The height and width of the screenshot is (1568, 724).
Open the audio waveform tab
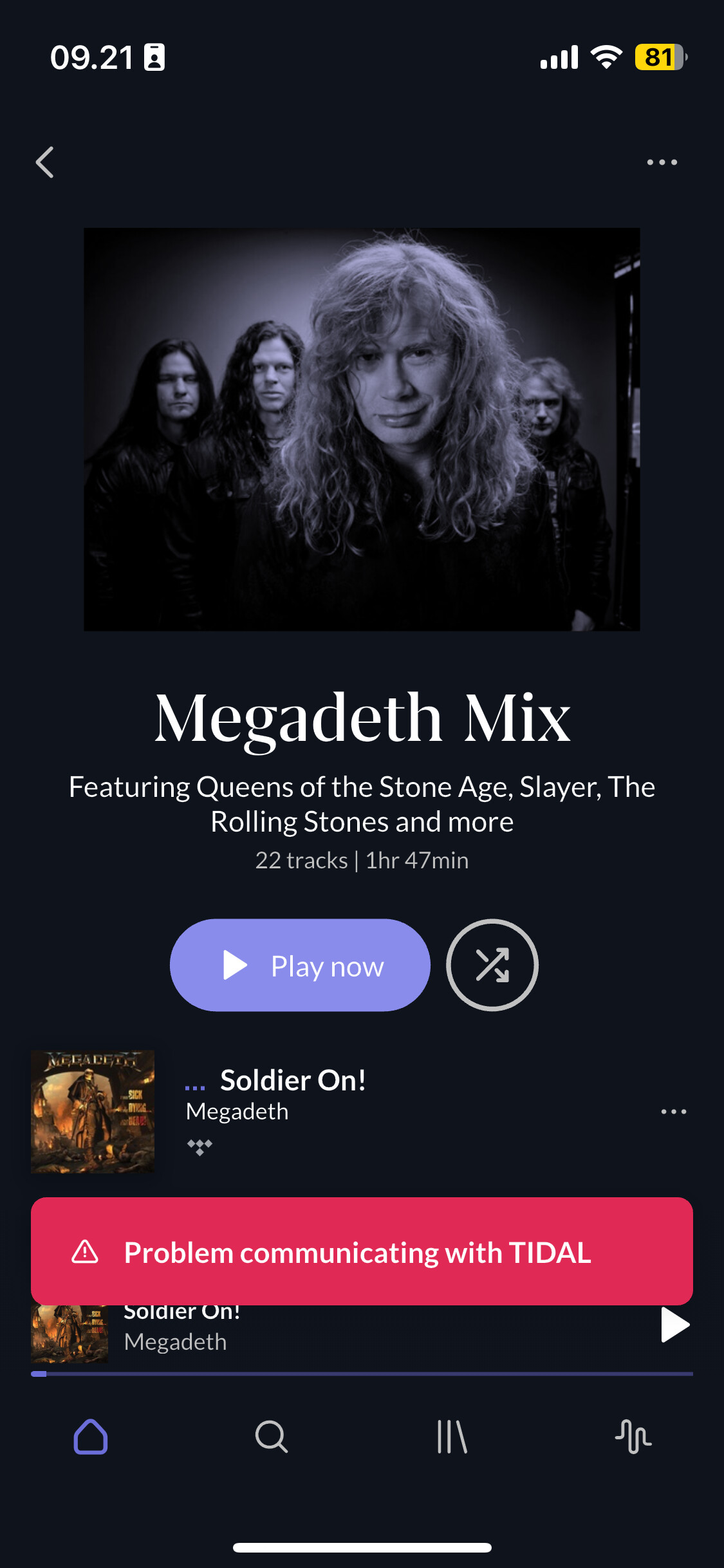click(x=633, y=1437)
